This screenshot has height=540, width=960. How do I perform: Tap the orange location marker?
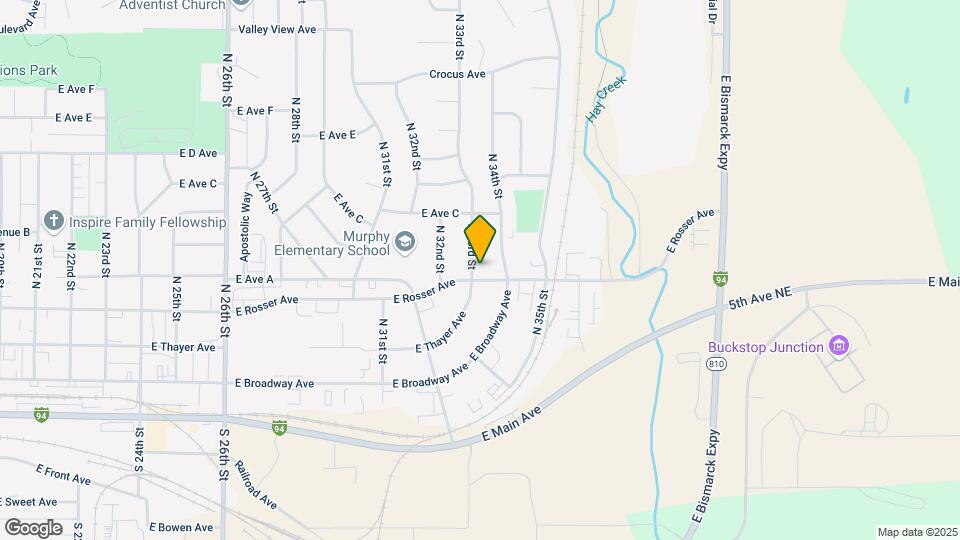[480, 239]
